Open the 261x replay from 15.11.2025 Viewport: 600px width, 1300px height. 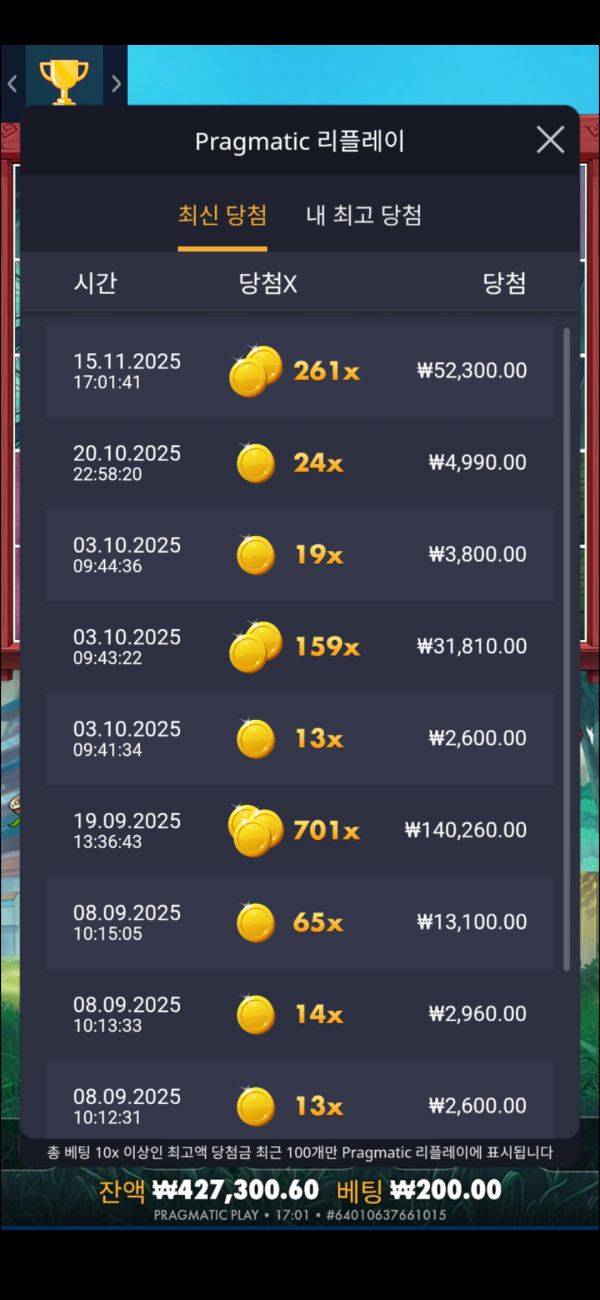coord(300,371)
